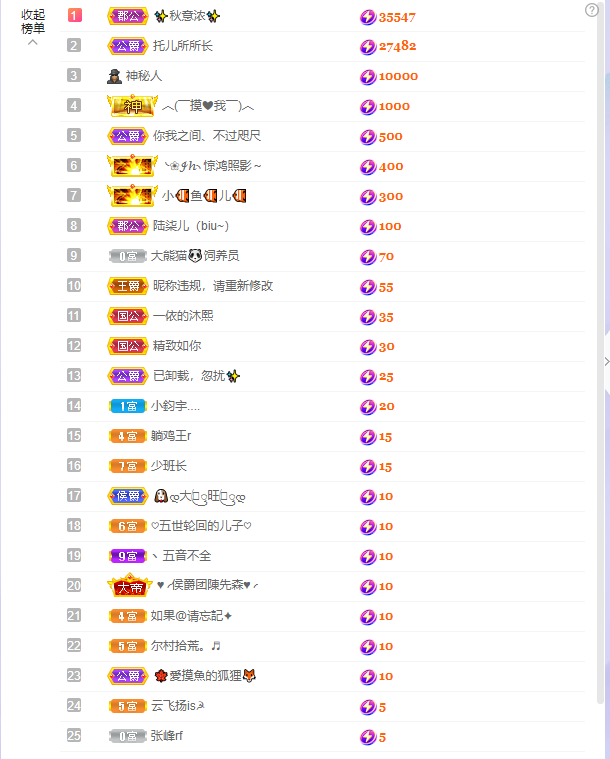Open 托儿所所长's row in the ranking
The height and width of the screenshot is (759, 610).
182,46
